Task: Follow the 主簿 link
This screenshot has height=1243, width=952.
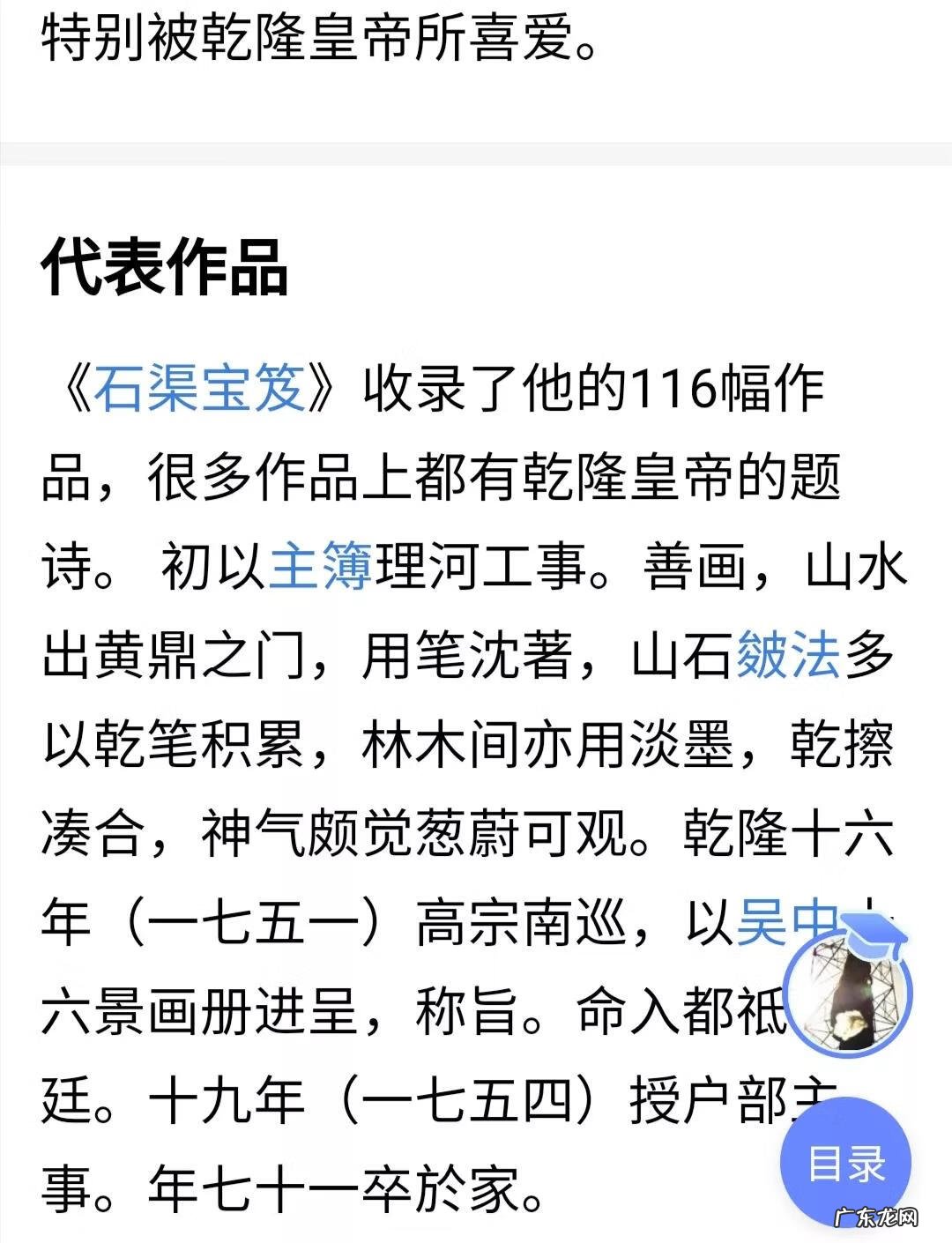Action: [x=320, y=565]
